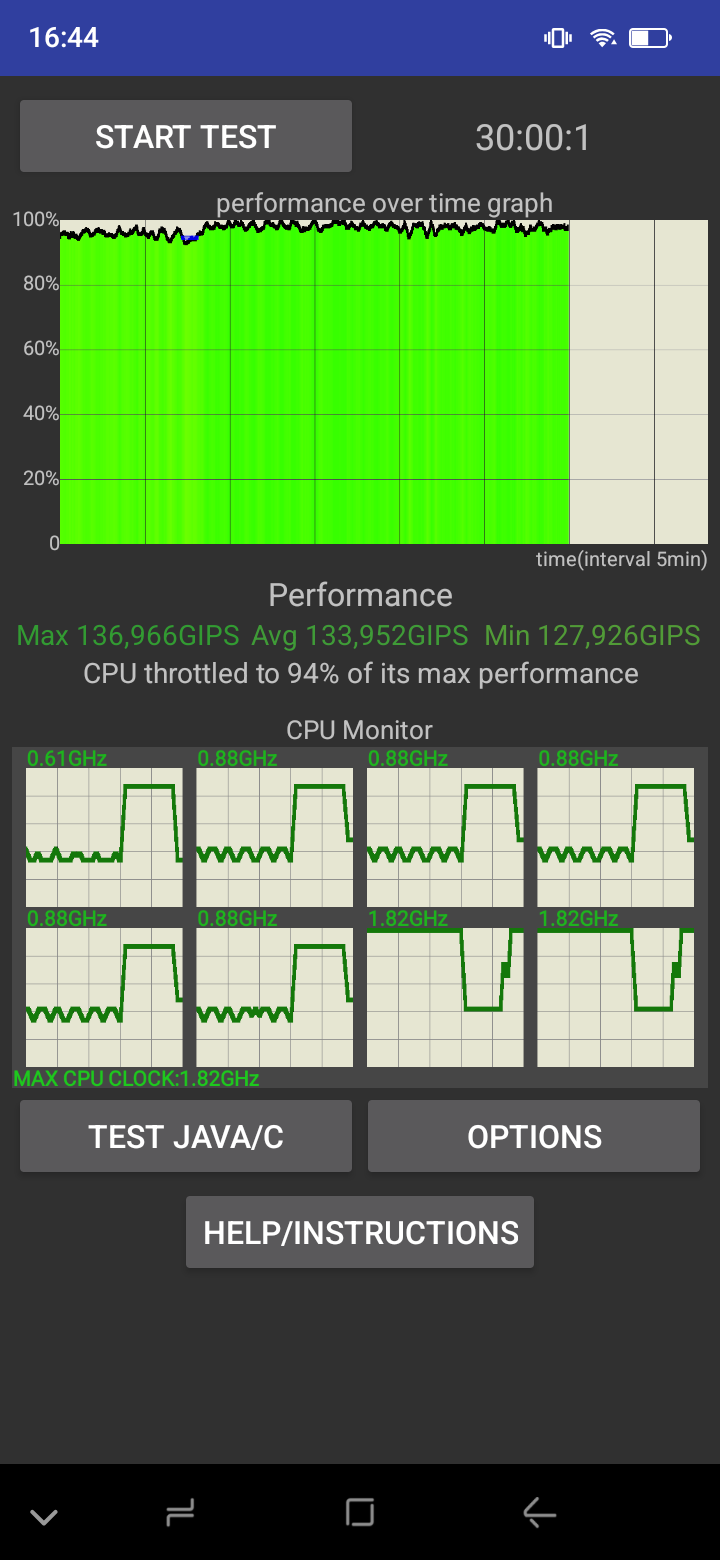720x1560 pixels.
Task: View HELP/INSTRUCTIONS
Action: 360,1232
